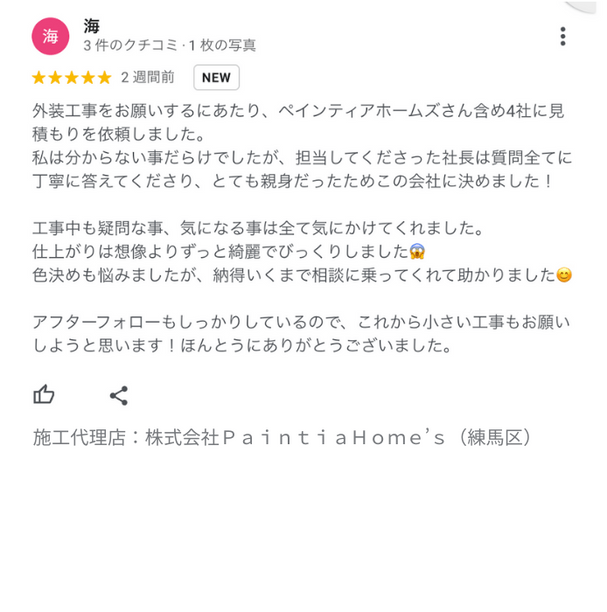Open reviewer 海's profile

[50, 36]
